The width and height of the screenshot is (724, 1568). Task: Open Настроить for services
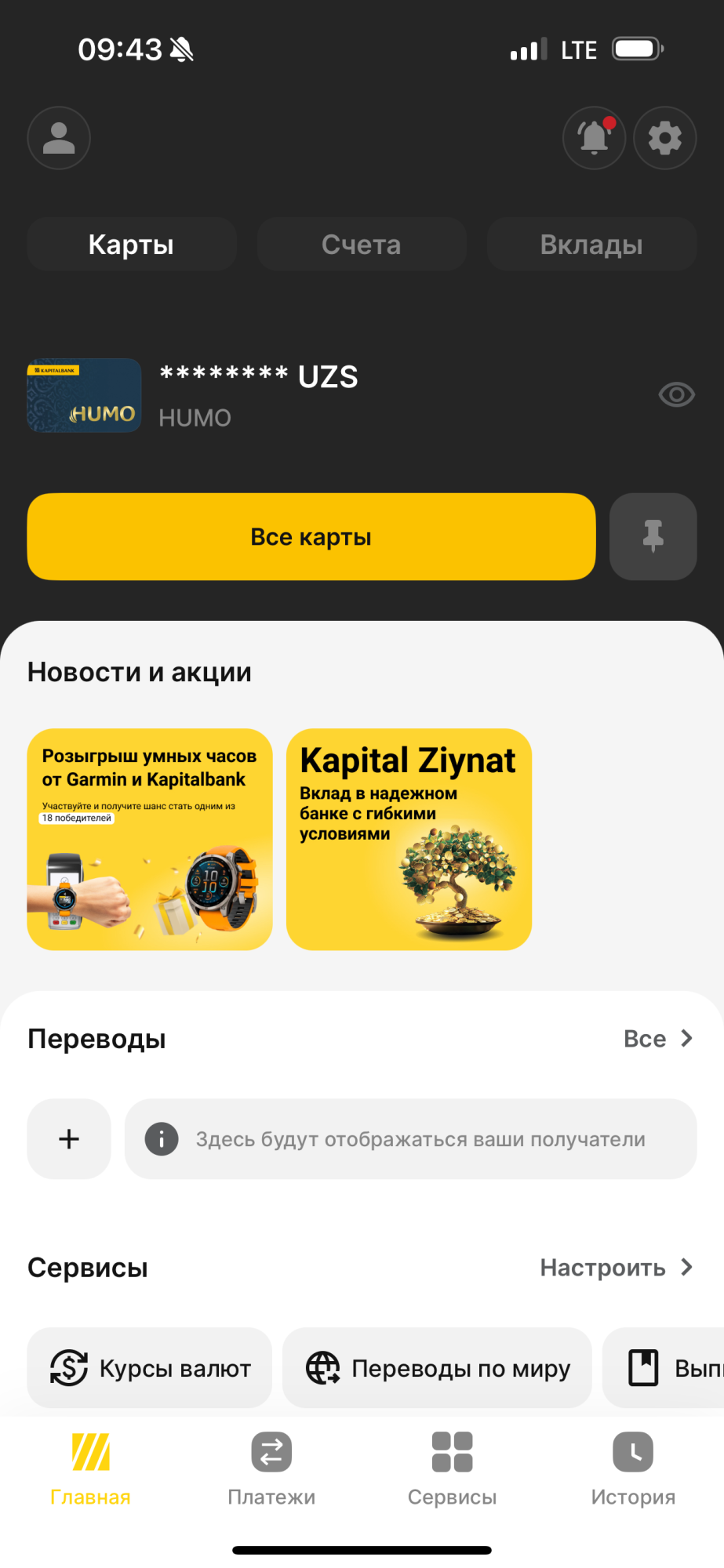coord(617,1268)
